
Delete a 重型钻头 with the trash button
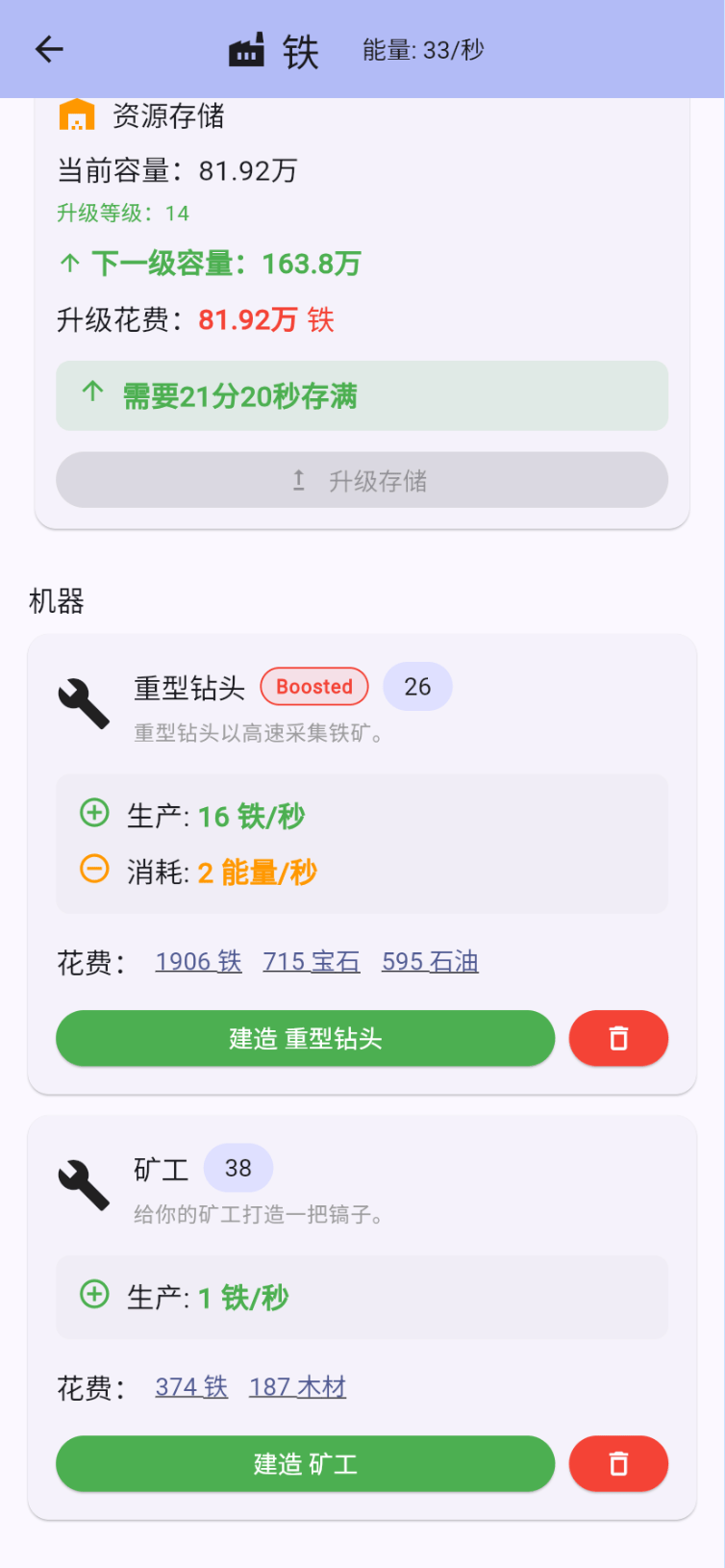(x=618, y=1038)
